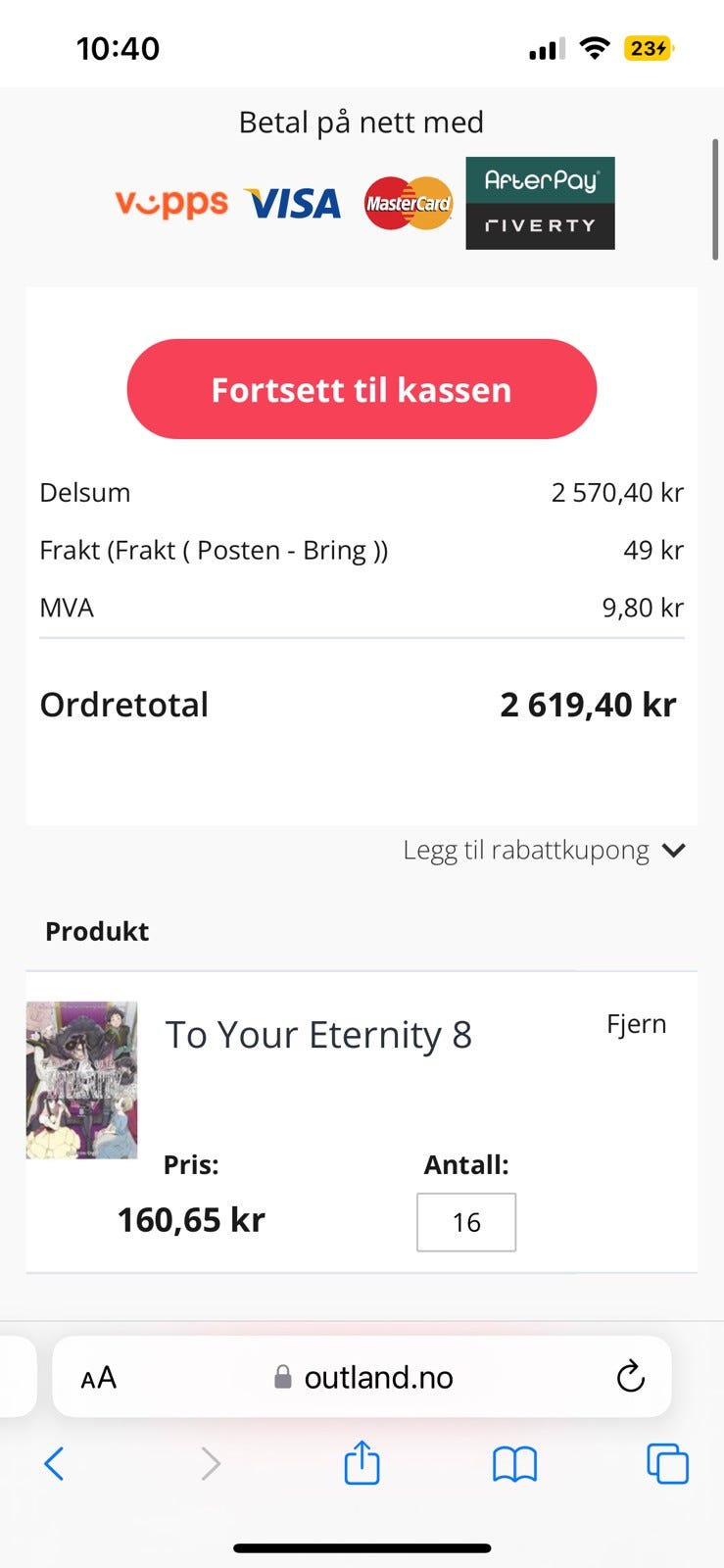Reload the outland.no page
The height and width of the screenshot is (1568, 724).
pyautogui.click(x=630, y=1377)
